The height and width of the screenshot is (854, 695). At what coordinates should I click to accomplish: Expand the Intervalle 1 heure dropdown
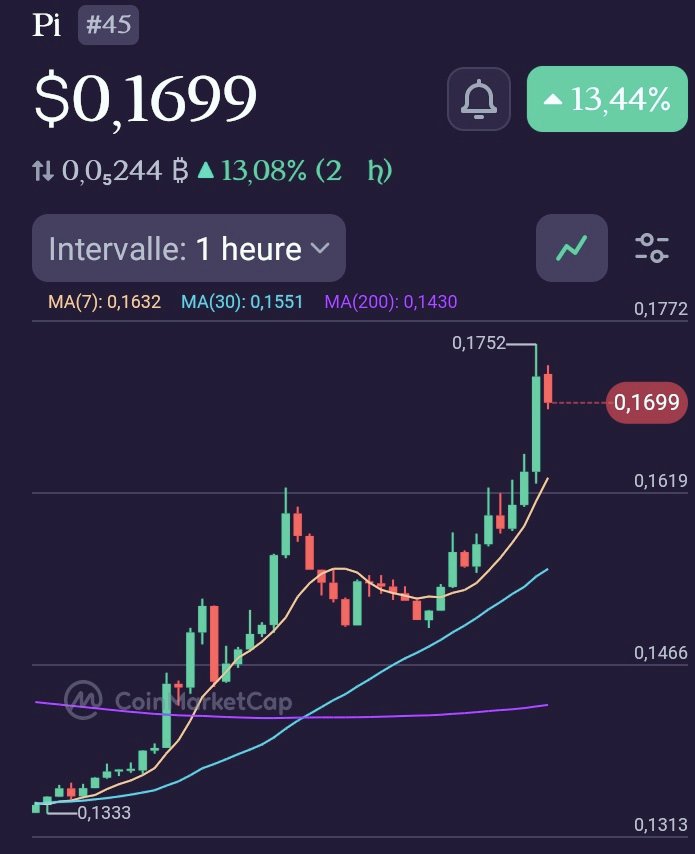189,248
